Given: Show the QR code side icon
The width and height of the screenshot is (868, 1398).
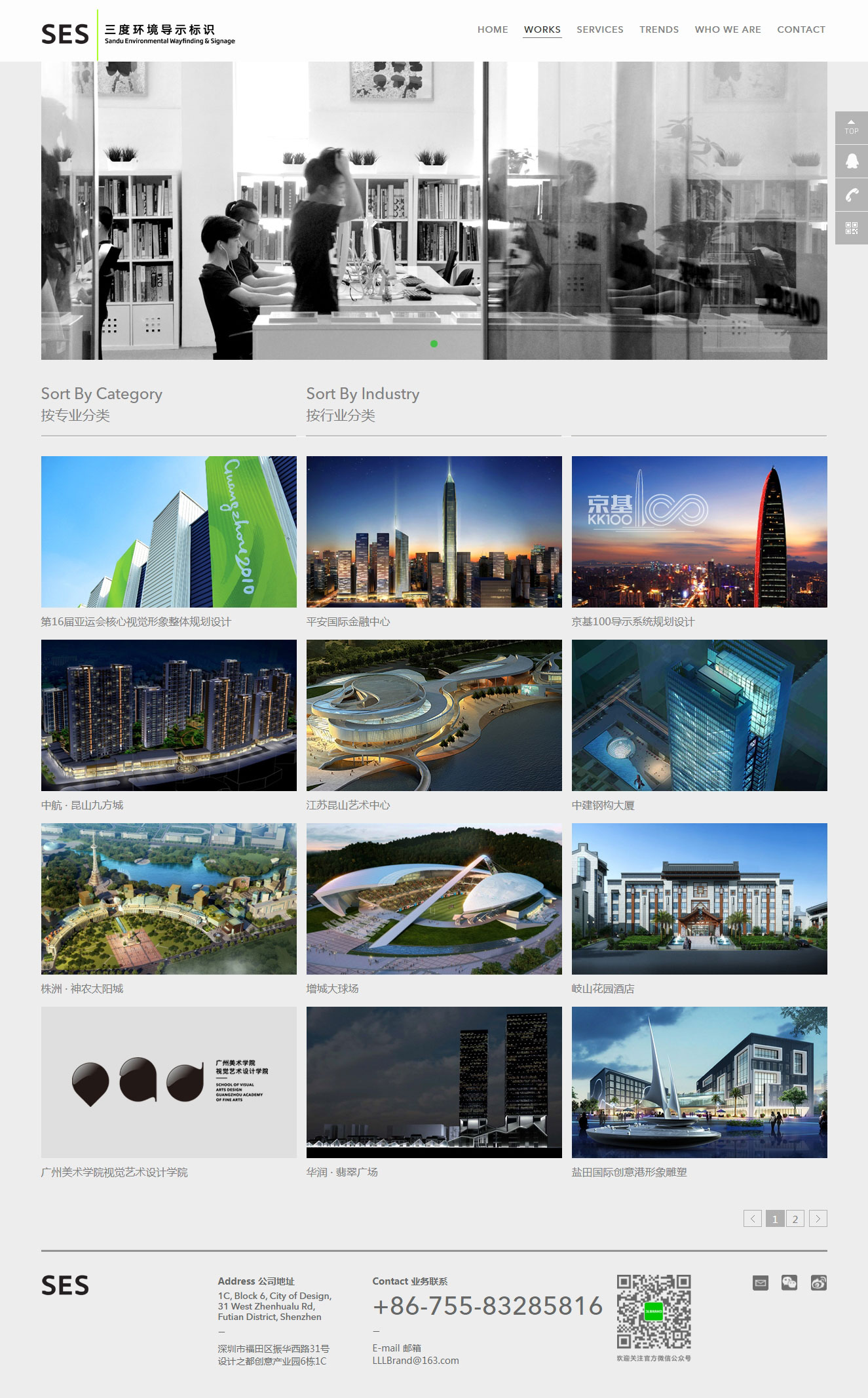Looking at the screenshot, I should tap(851, 228).
